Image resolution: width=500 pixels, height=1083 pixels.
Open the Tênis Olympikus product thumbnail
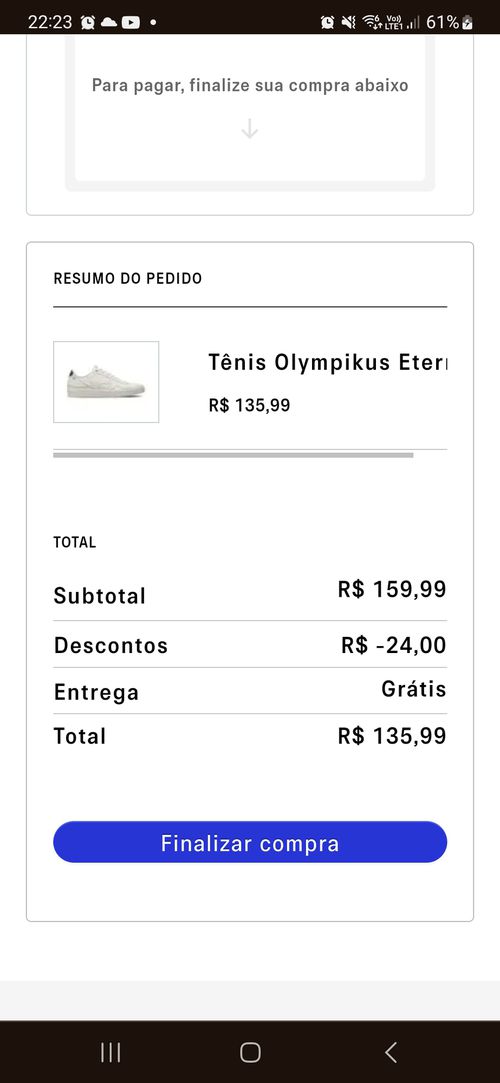tap(106, 382)
